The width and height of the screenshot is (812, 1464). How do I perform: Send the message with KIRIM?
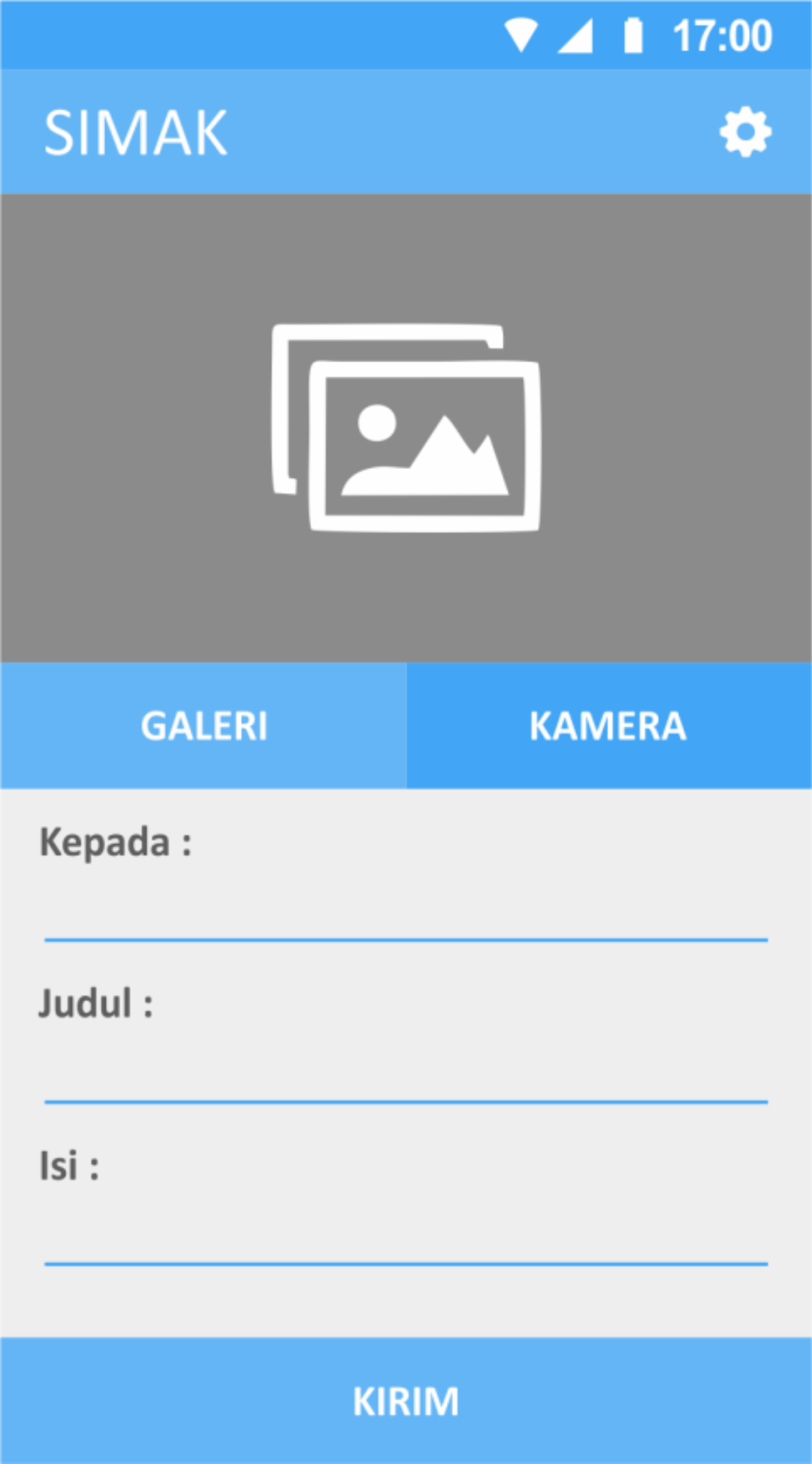click(x=406, y=1401)
